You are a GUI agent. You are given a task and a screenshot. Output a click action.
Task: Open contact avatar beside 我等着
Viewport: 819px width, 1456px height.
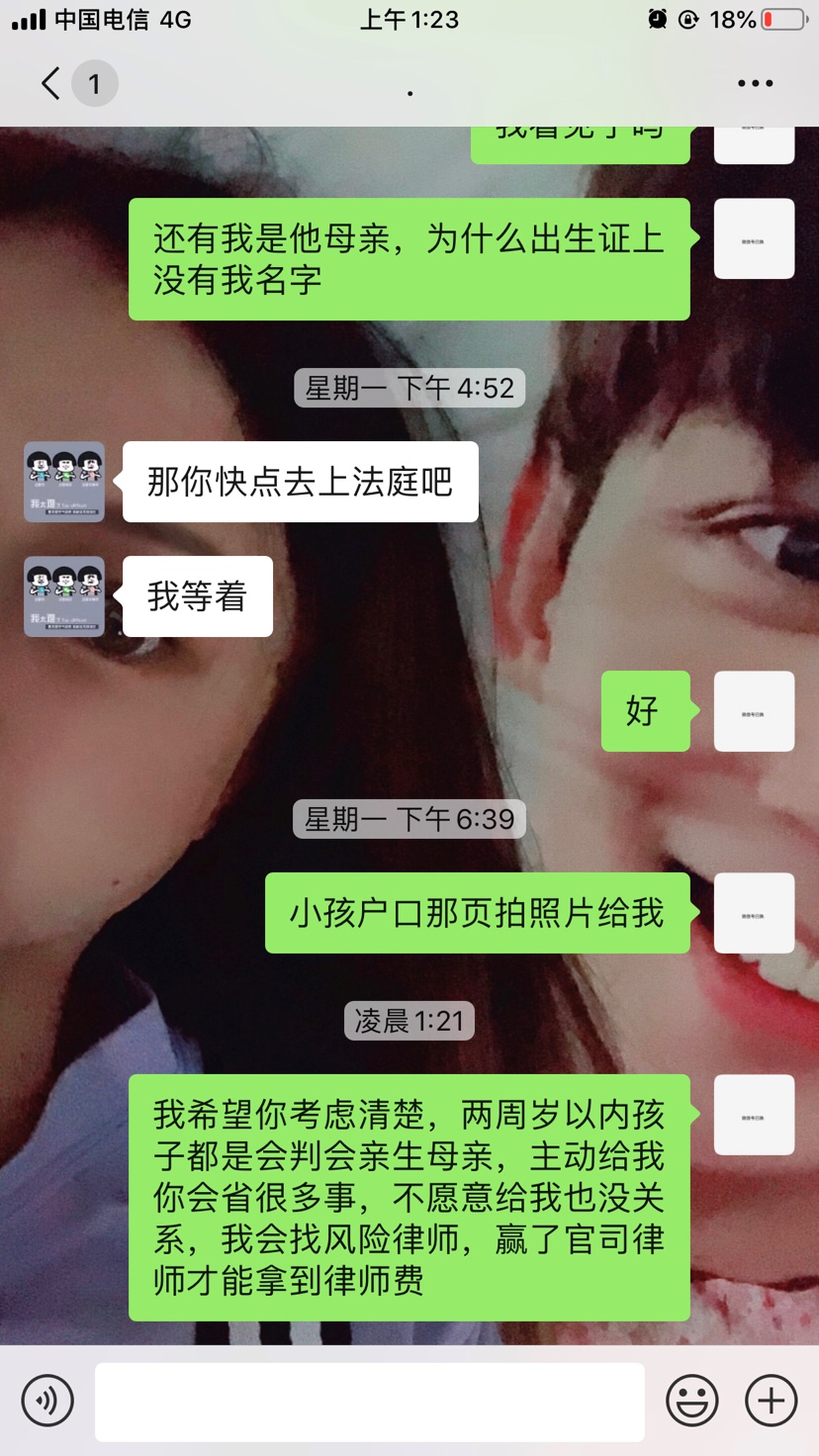64,596
